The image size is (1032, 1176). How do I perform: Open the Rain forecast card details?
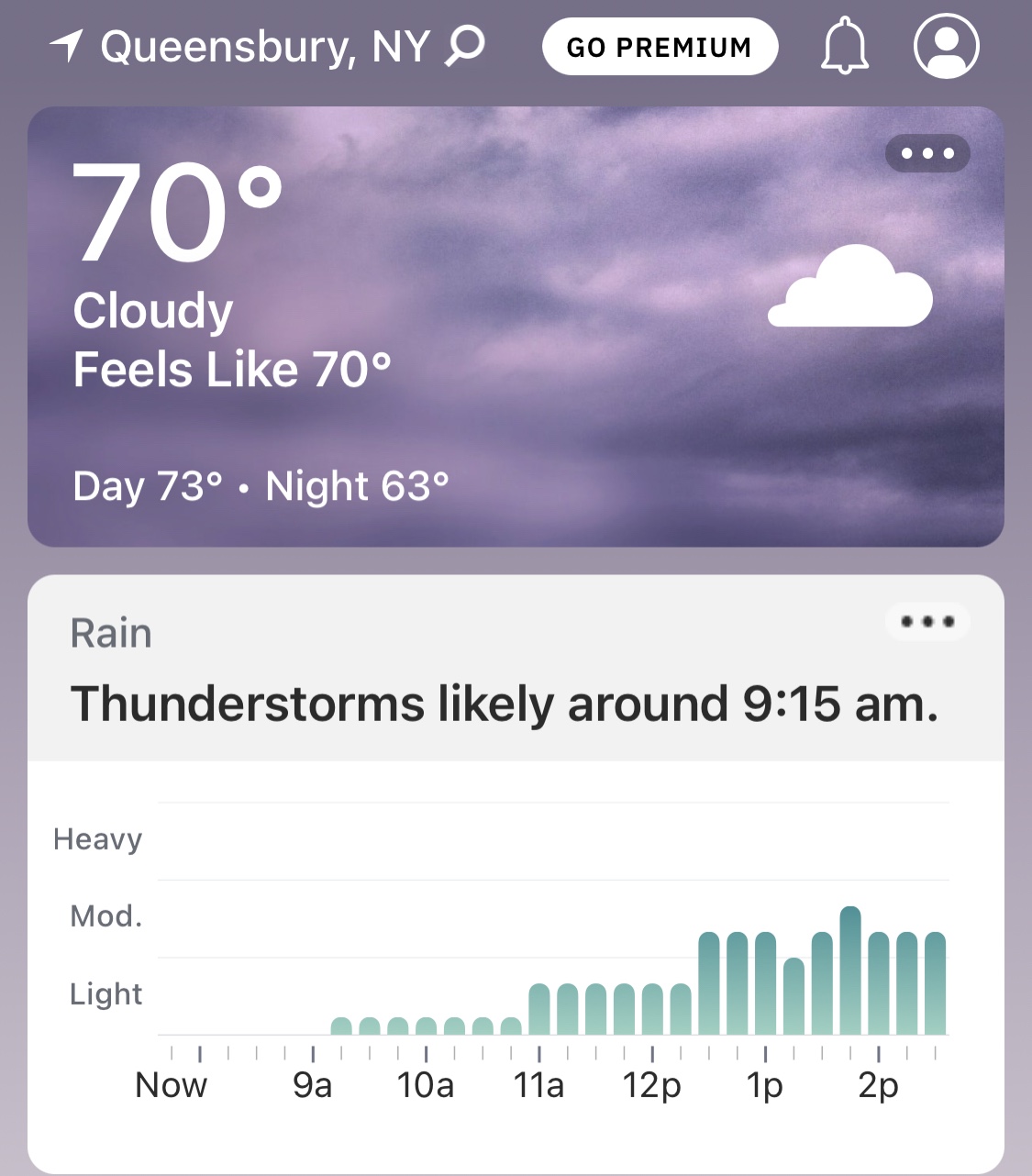pos(505,704)
